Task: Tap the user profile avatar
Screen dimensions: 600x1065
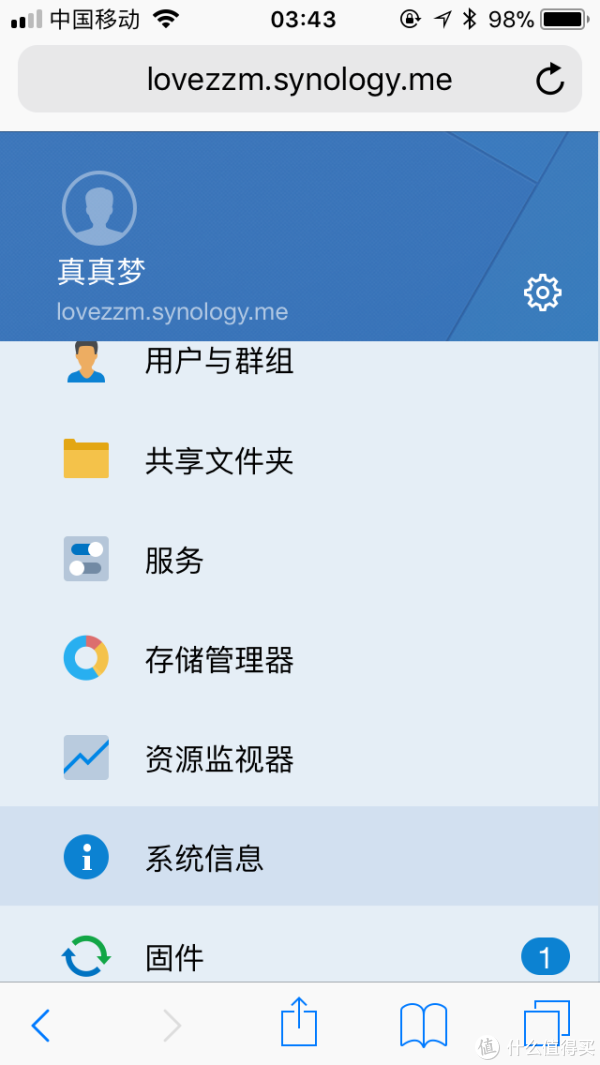Action: (x=99, y=208)
